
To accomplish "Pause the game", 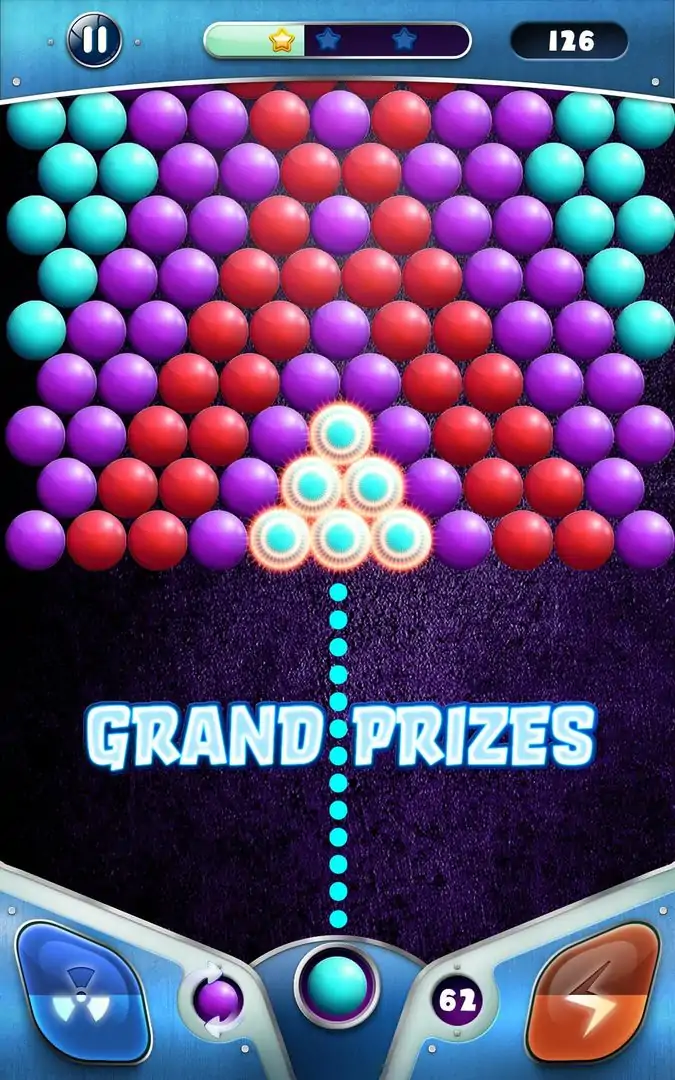I will [94, 41].
